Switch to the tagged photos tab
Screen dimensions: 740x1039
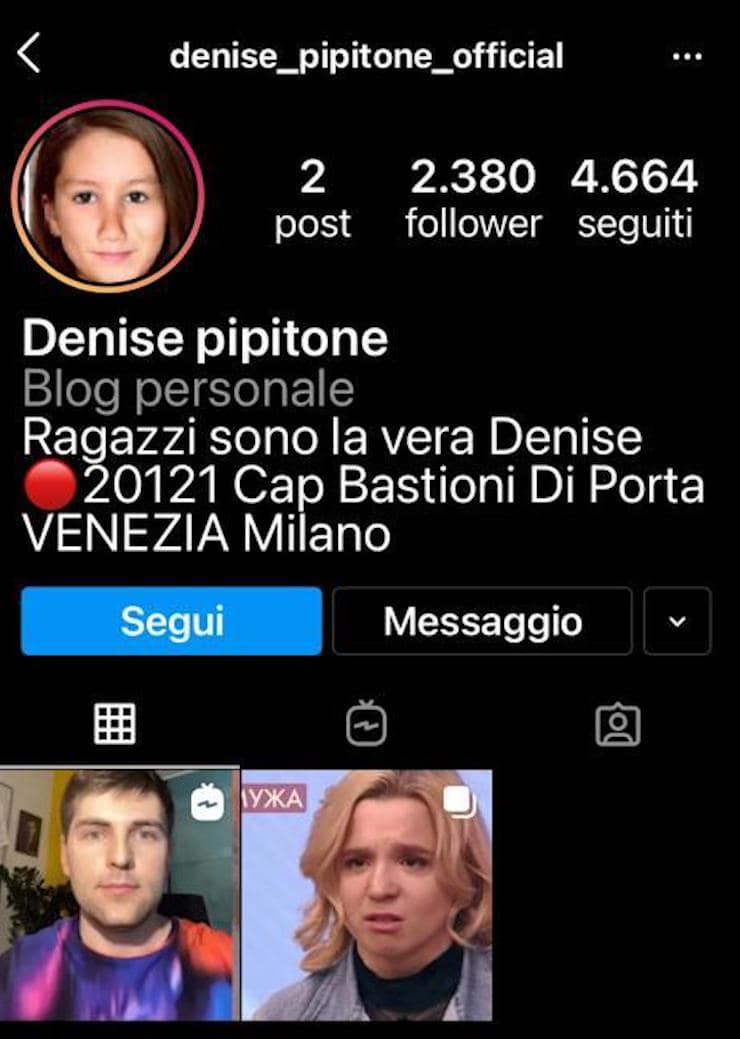click(617, 724)
